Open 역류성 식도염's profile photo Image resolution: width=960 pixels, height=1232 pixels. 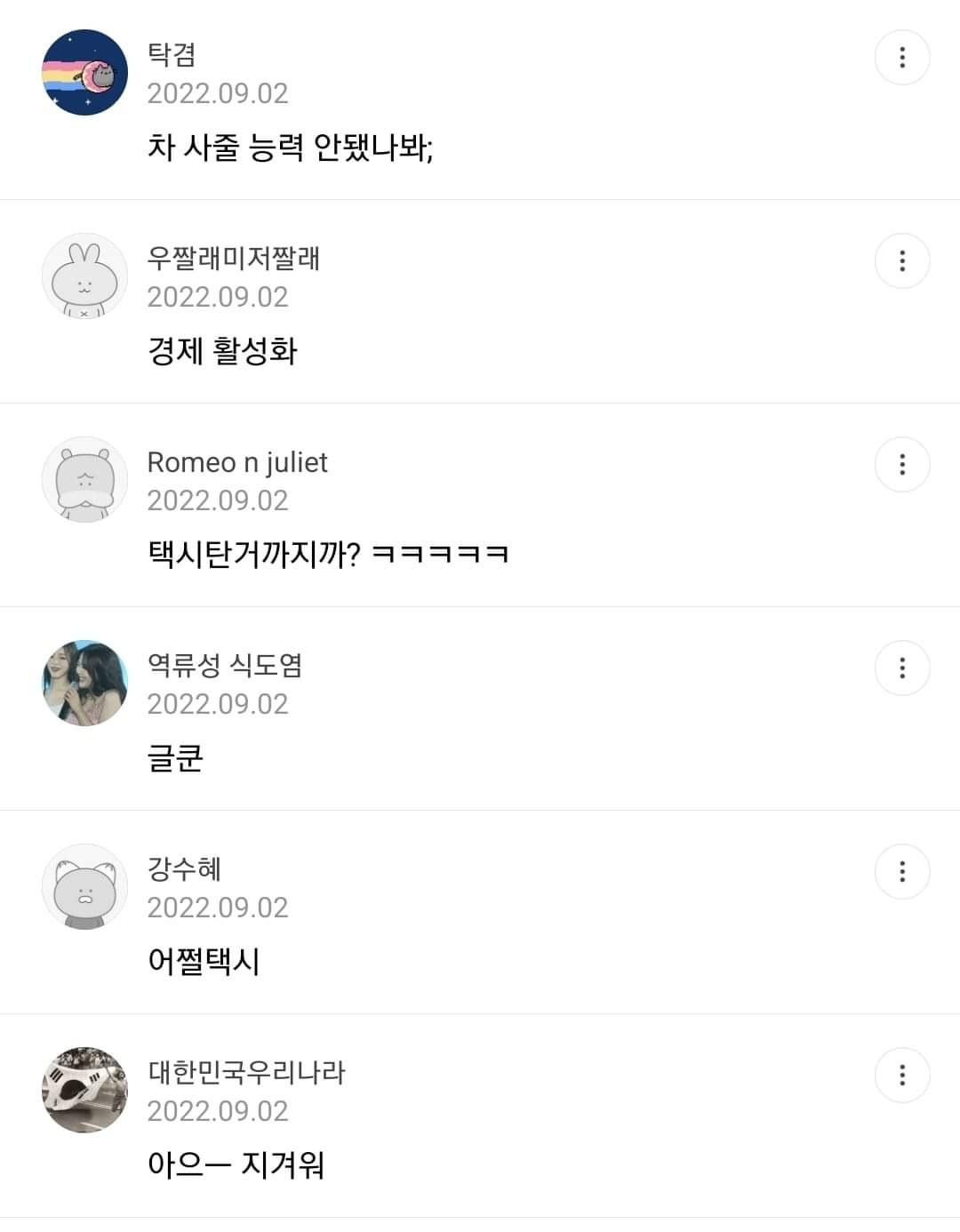85,684
